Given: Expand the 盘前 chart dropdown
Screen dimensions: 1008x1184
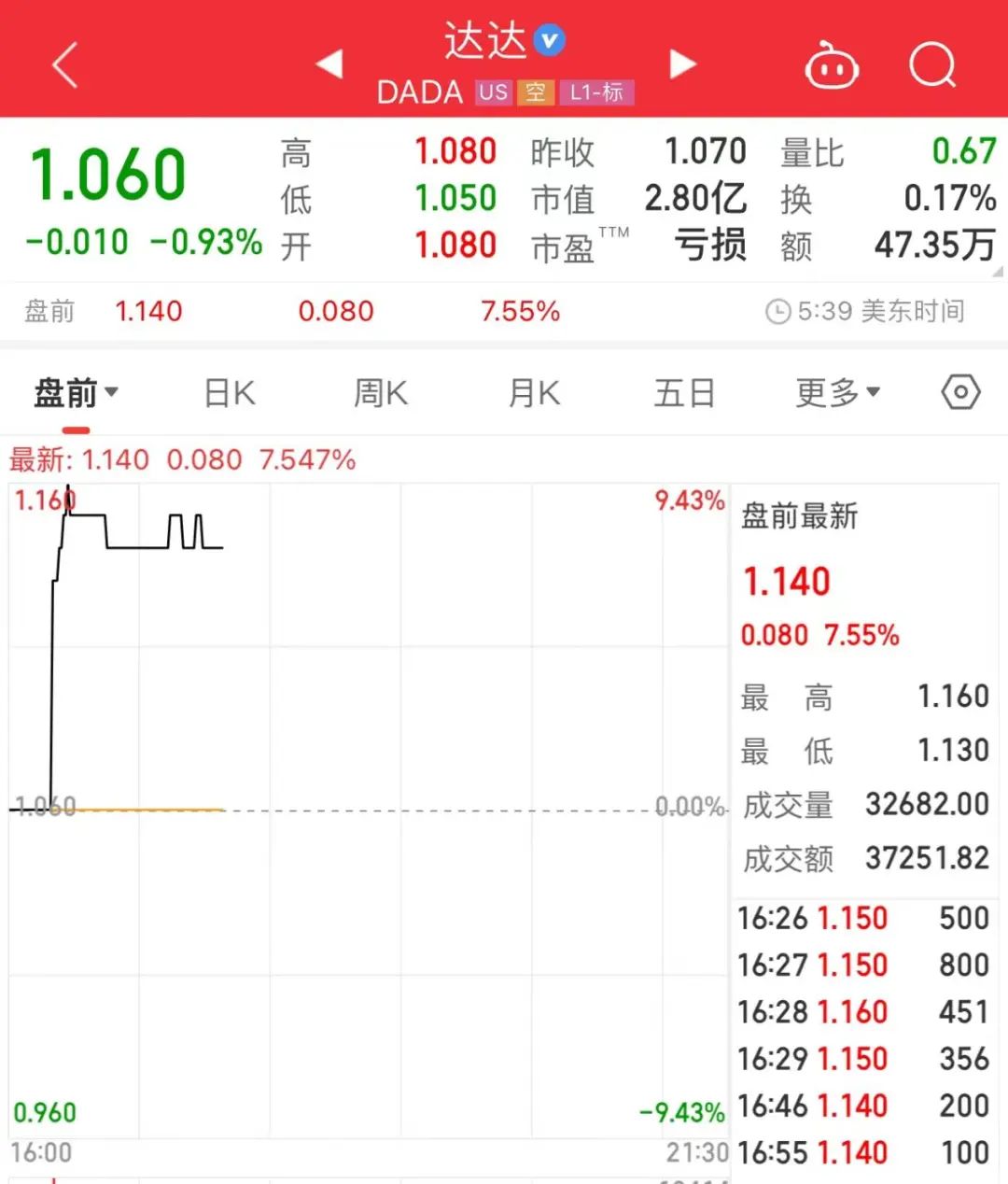Looking at the screenshot, I should tap(76, 393).
